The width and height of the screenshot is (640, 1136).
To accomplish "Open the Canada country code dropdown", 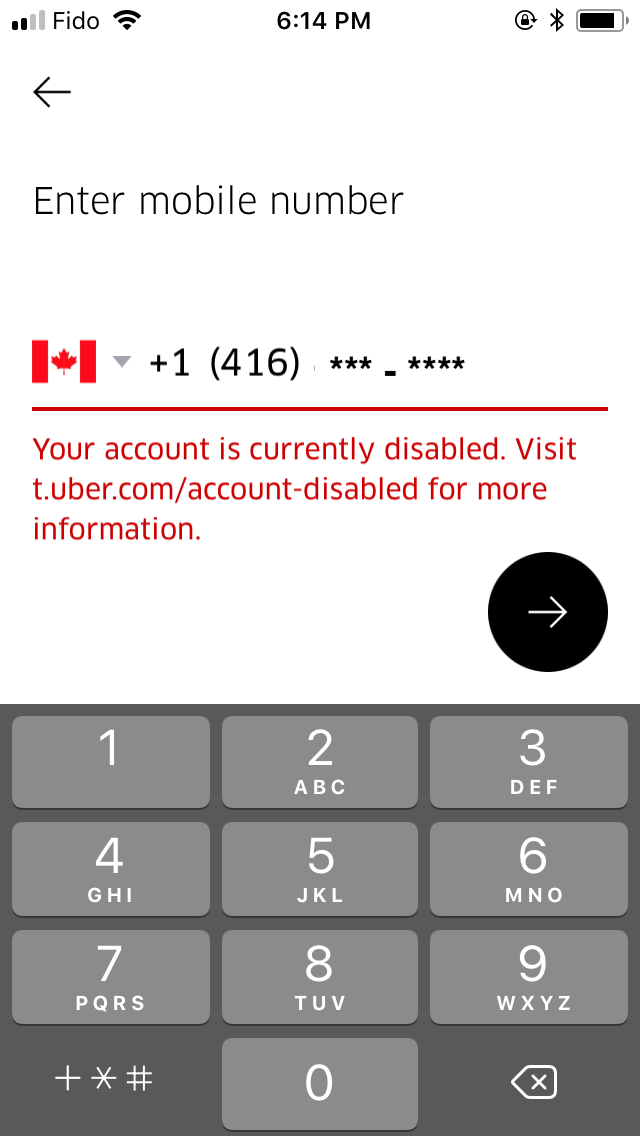I will pos(81,362).
